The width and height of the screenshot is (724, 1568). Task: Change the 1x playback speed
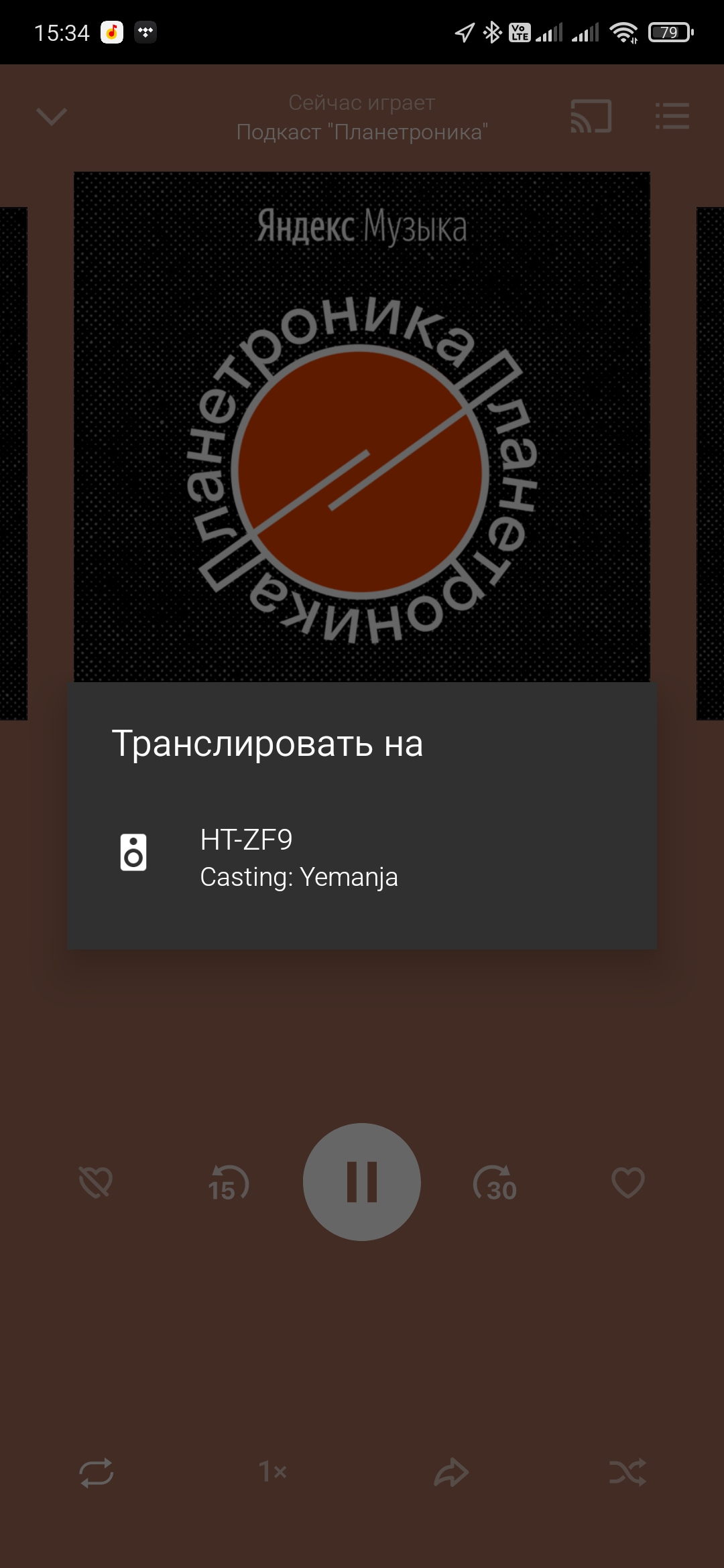pos(273,1472)
